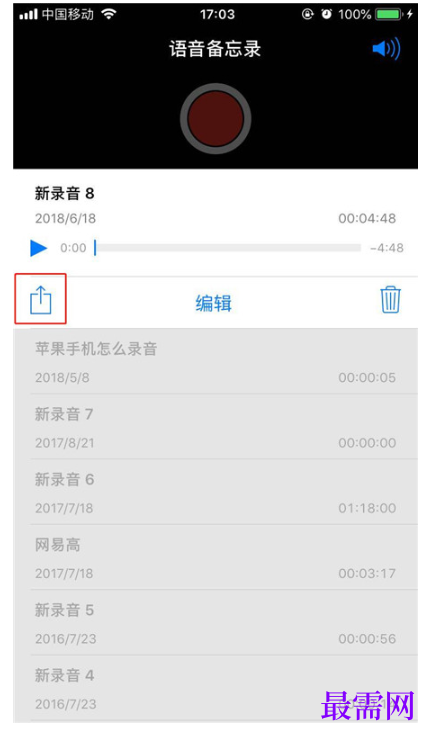Screen dimensions: 433x737
Task: Select the recording 网易高
Action: pyautogui.click(x=215, y=557)
